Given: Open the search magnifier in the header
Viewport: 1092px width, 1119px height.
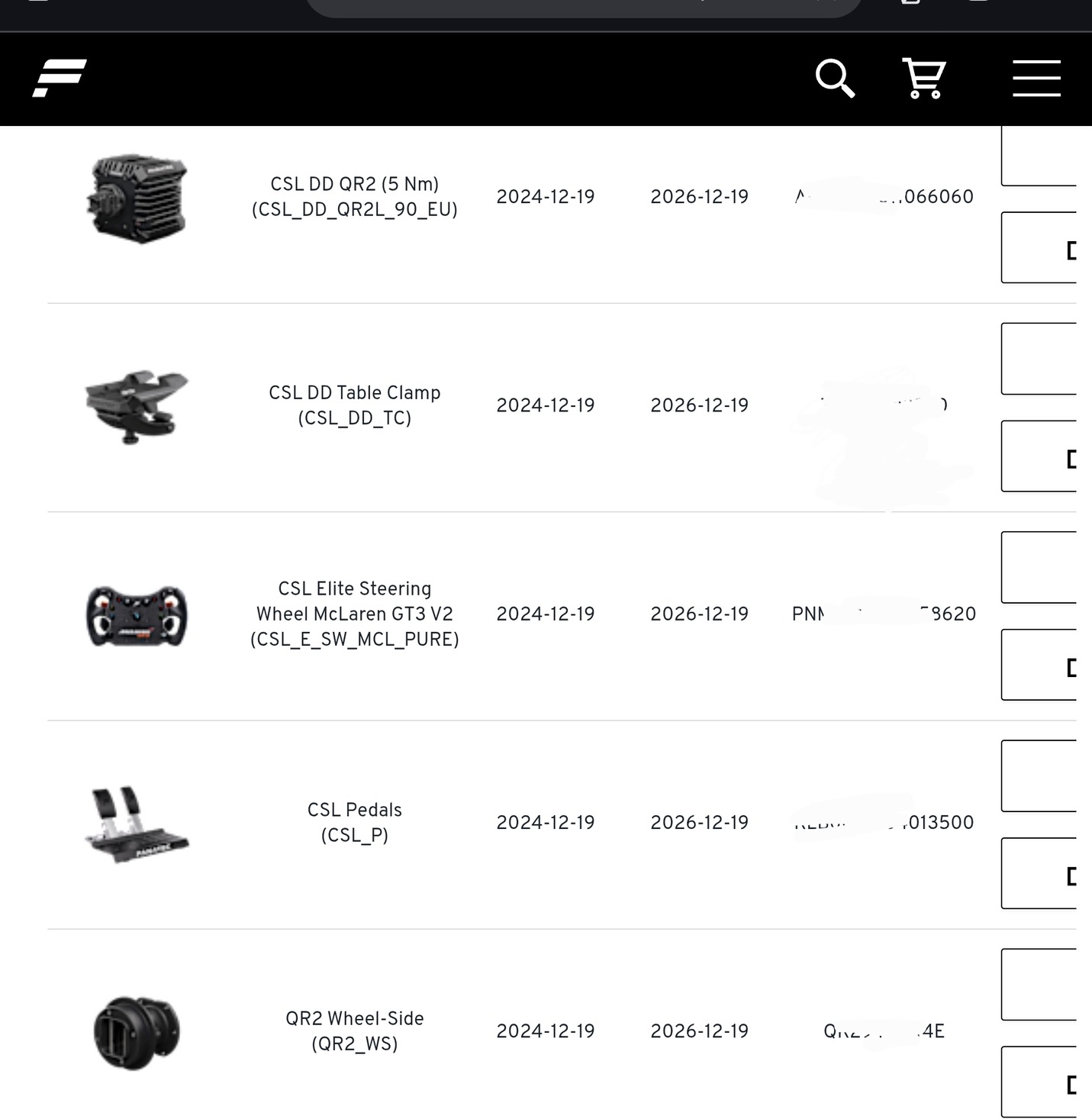Looking at the screenshot, I should pos(835,78).
